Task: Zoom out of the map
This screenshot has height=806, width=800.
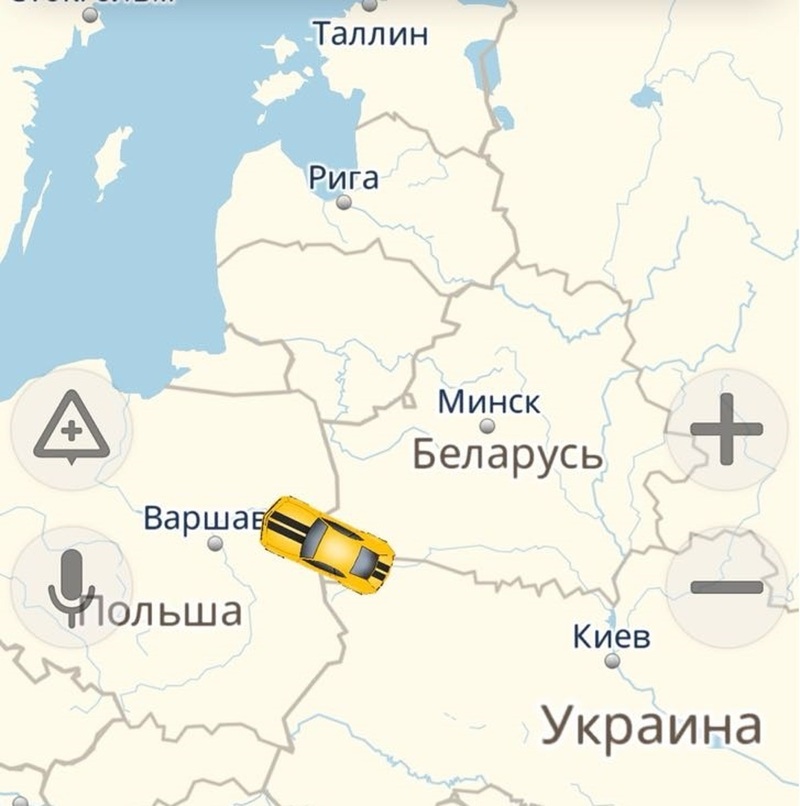Action: pyautogui.click(x=727, y=587)
